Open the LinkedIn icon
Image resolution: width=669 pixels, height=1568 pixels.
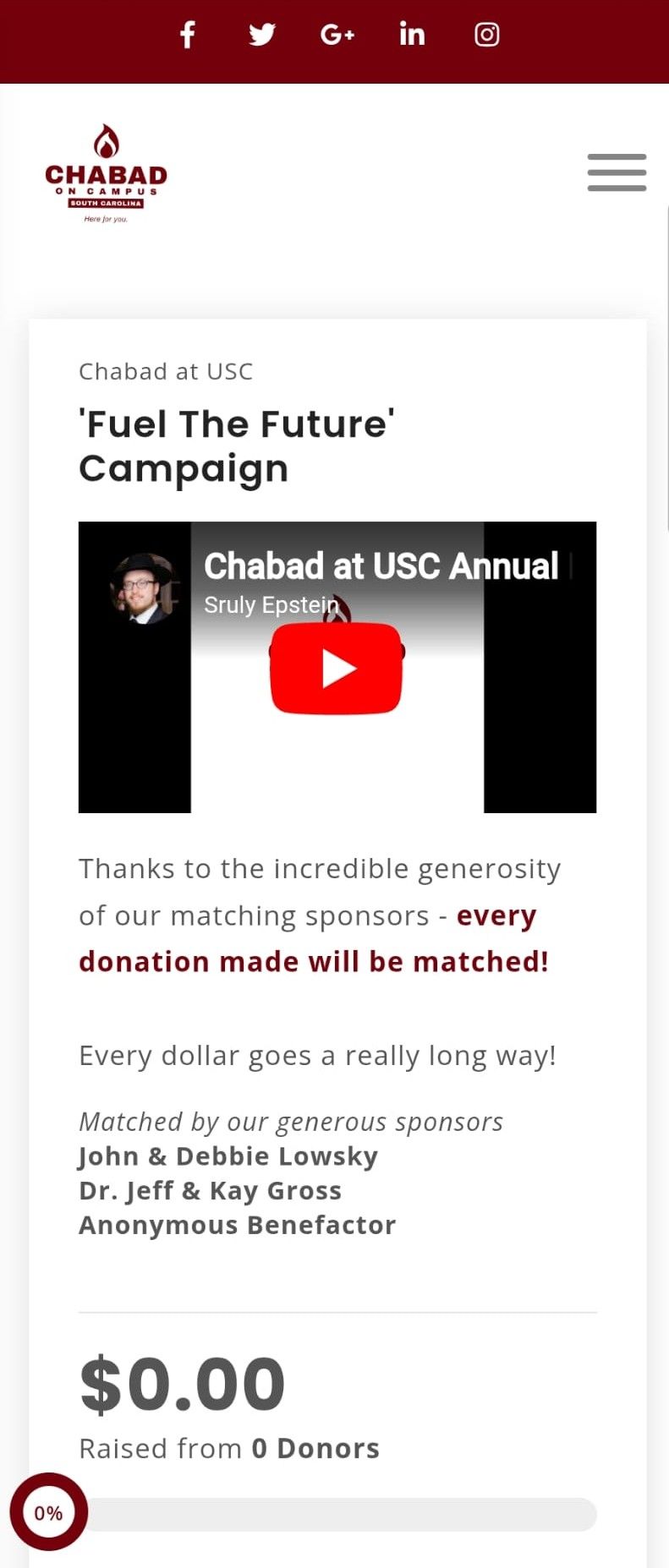click(x=412, y=35)
